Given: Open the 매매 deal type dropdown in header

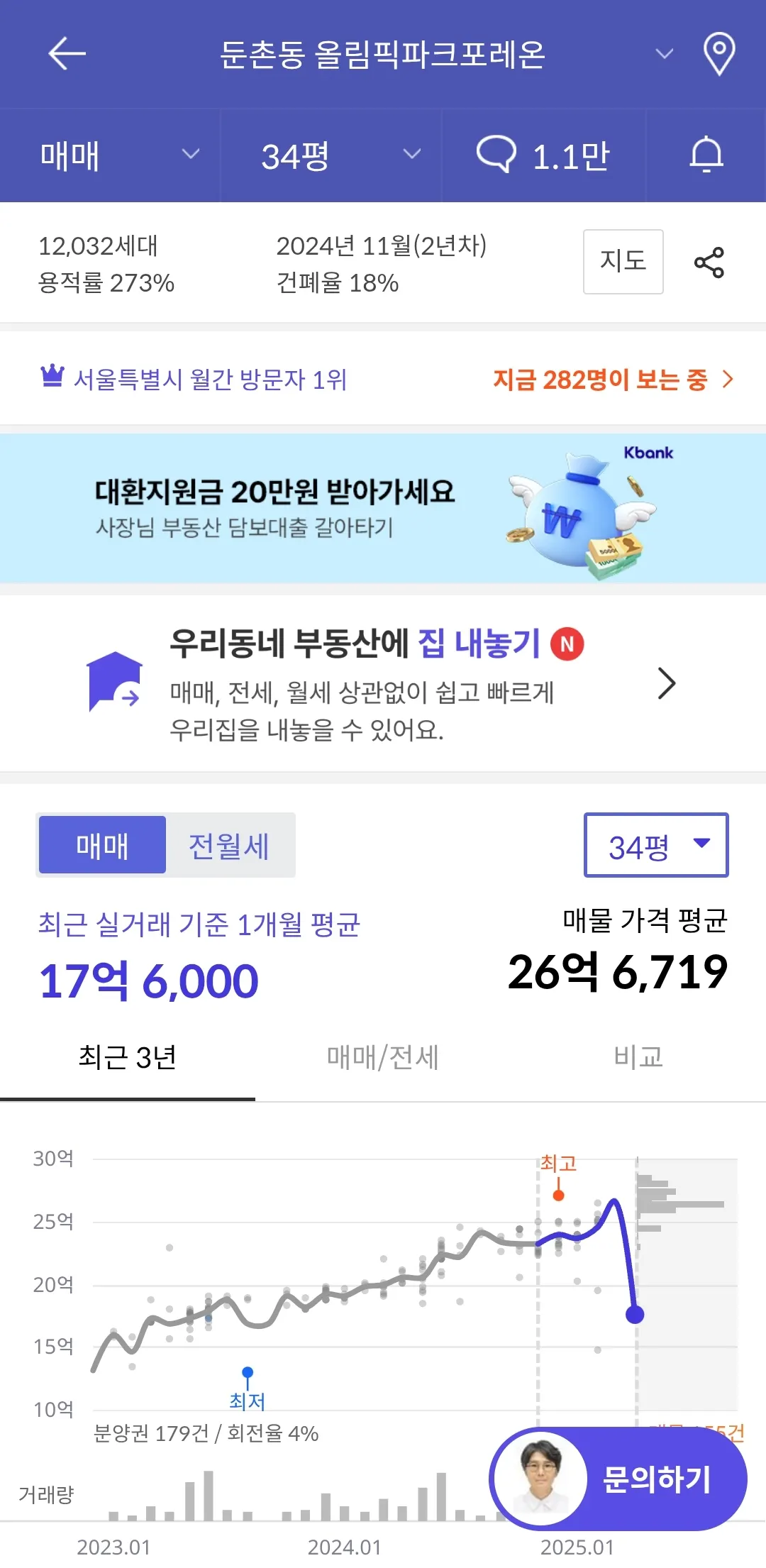Looking at the screenshot, I should point(118,156).
